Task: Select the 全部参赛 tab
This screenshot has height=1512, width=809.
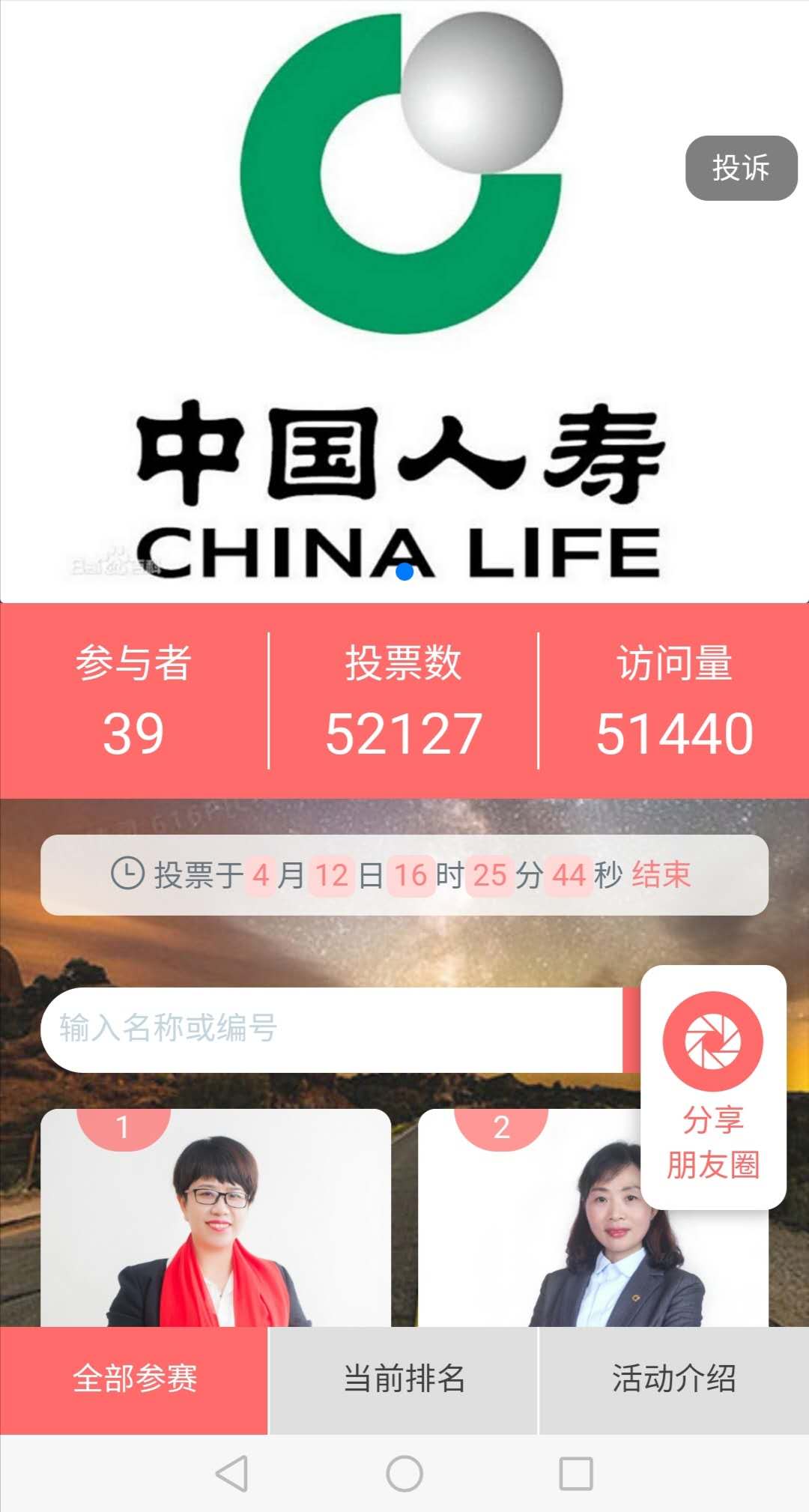Action: coord(134,1379)
